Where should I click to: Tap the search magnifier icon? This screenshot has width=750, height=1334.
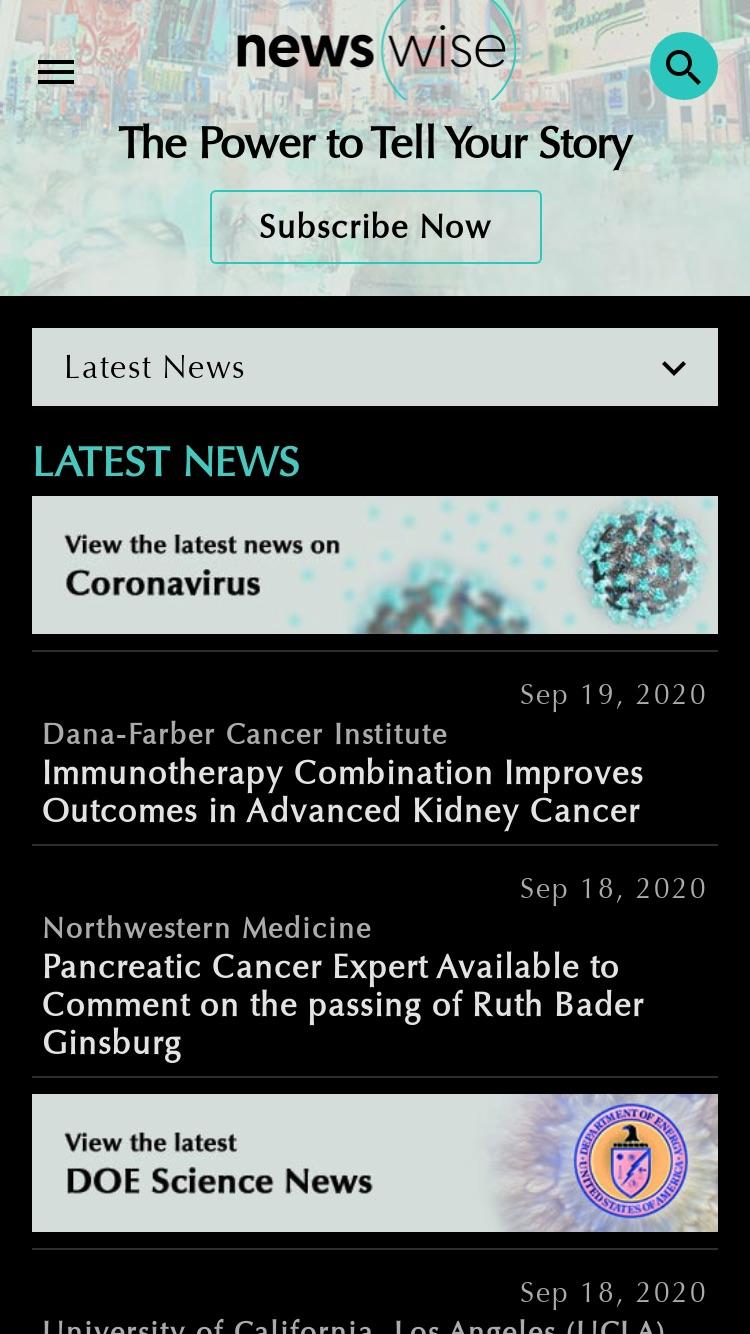pyautogui.click(x=684, y=66)
